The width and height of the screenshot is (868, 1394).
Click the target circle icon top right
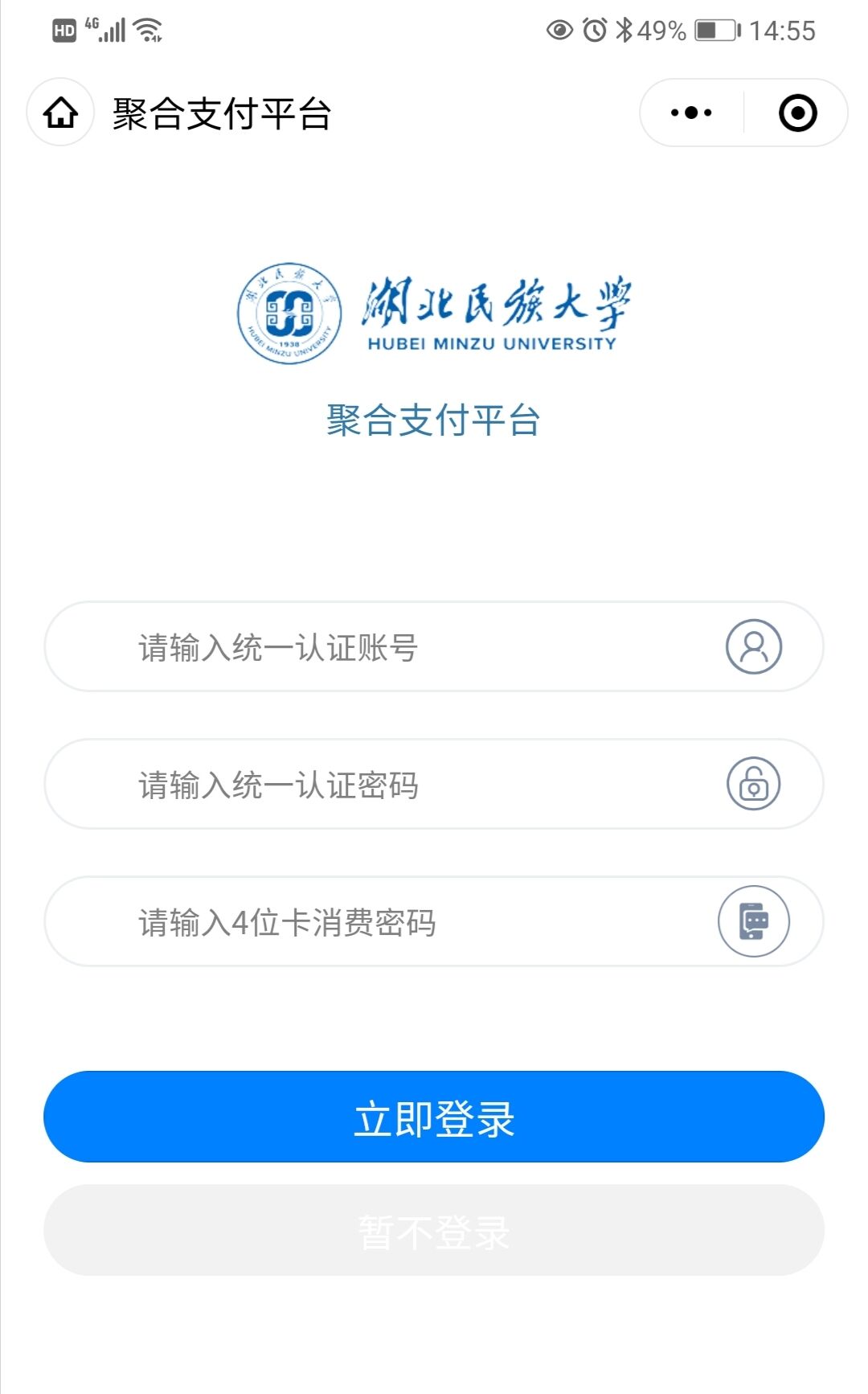coord(797,114)
